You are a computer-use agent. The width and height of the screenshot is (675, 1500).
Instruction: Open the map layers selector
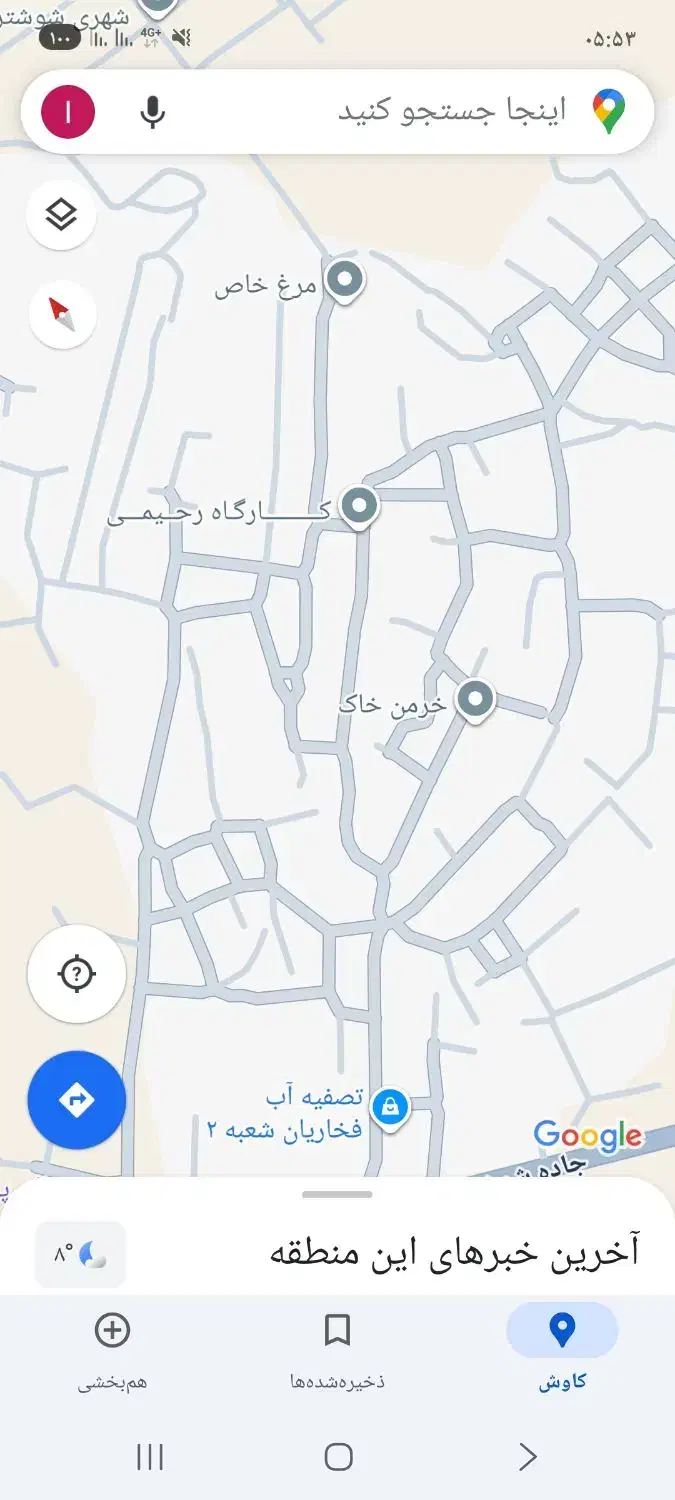61,214
